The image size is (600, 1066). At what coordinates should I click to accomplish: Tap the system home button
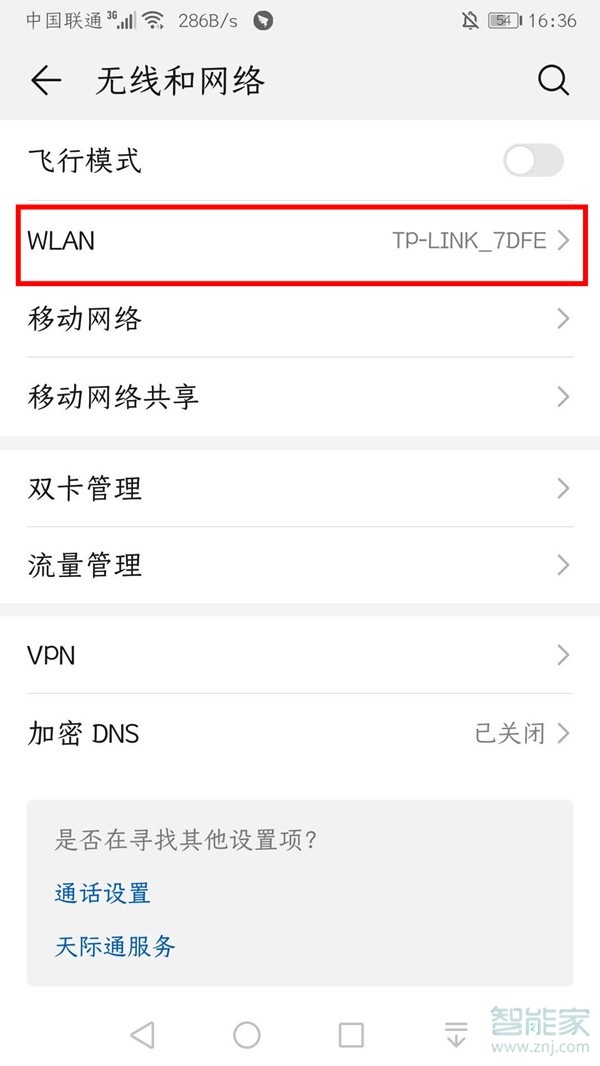(x=247, y=1035)
